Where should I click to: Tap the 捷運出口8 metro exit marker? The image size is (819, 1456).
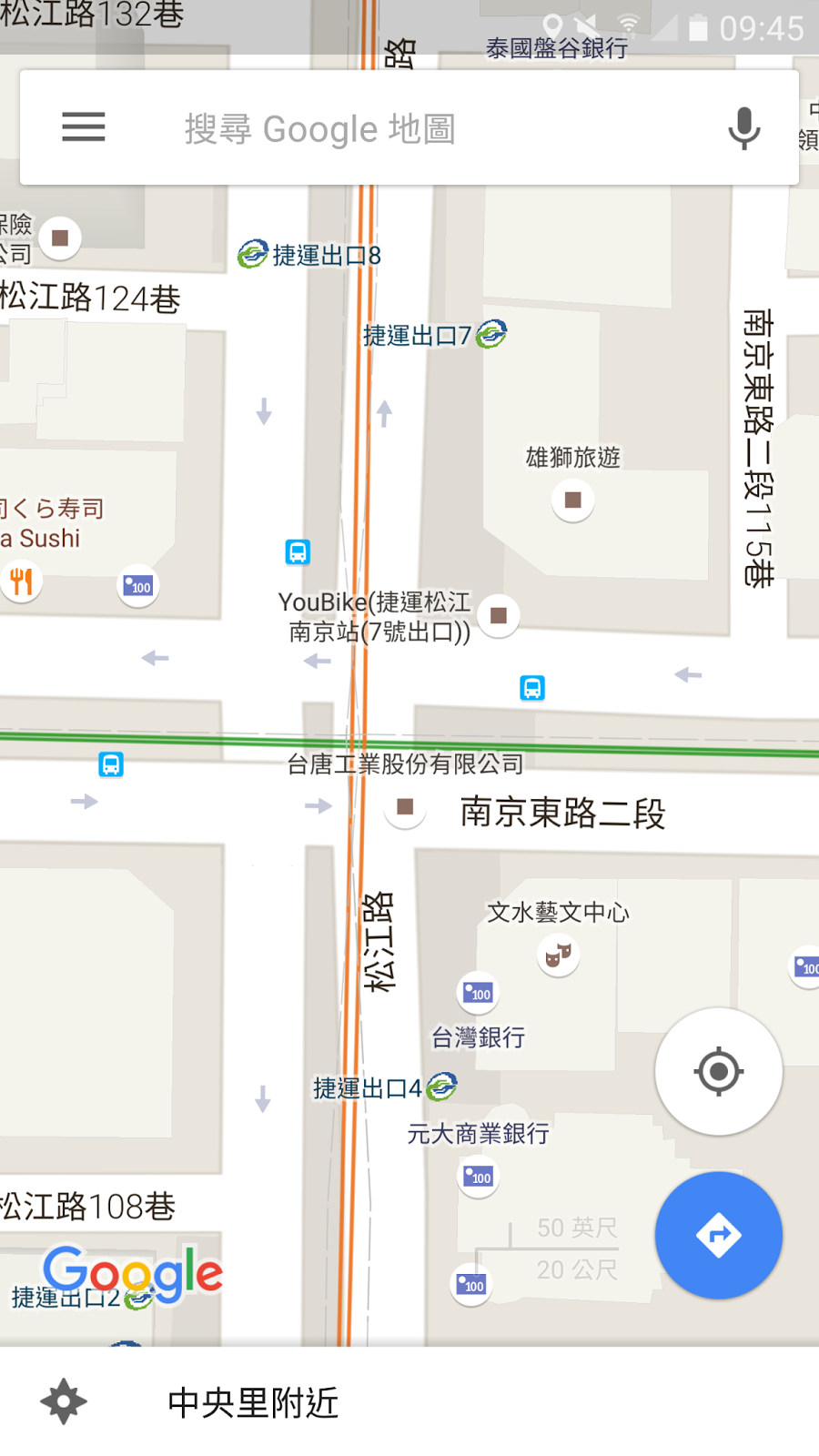point(253,254)
